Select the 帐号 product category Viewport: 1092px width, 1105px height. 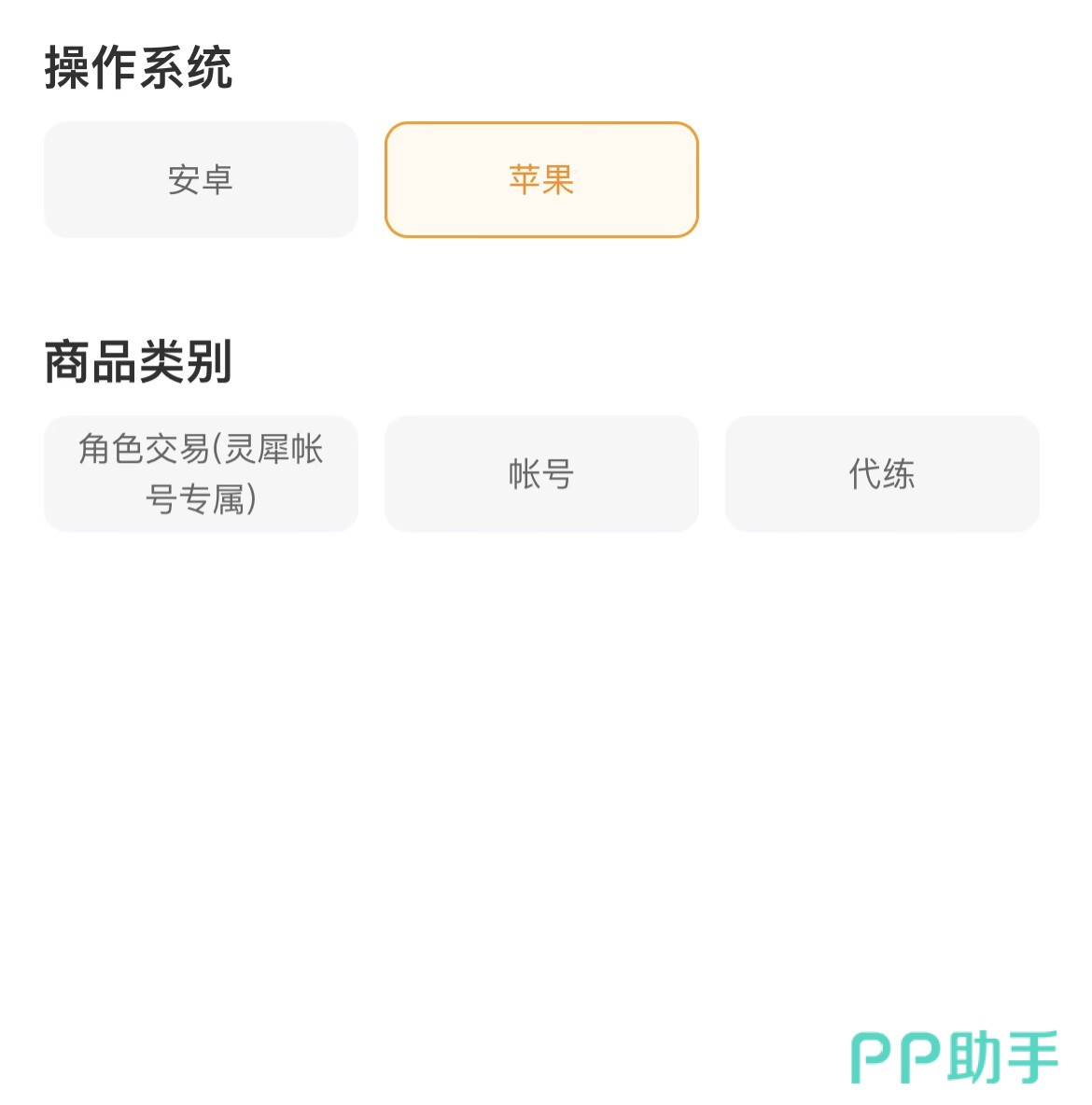pyautogui.click(x=541, y=474)
